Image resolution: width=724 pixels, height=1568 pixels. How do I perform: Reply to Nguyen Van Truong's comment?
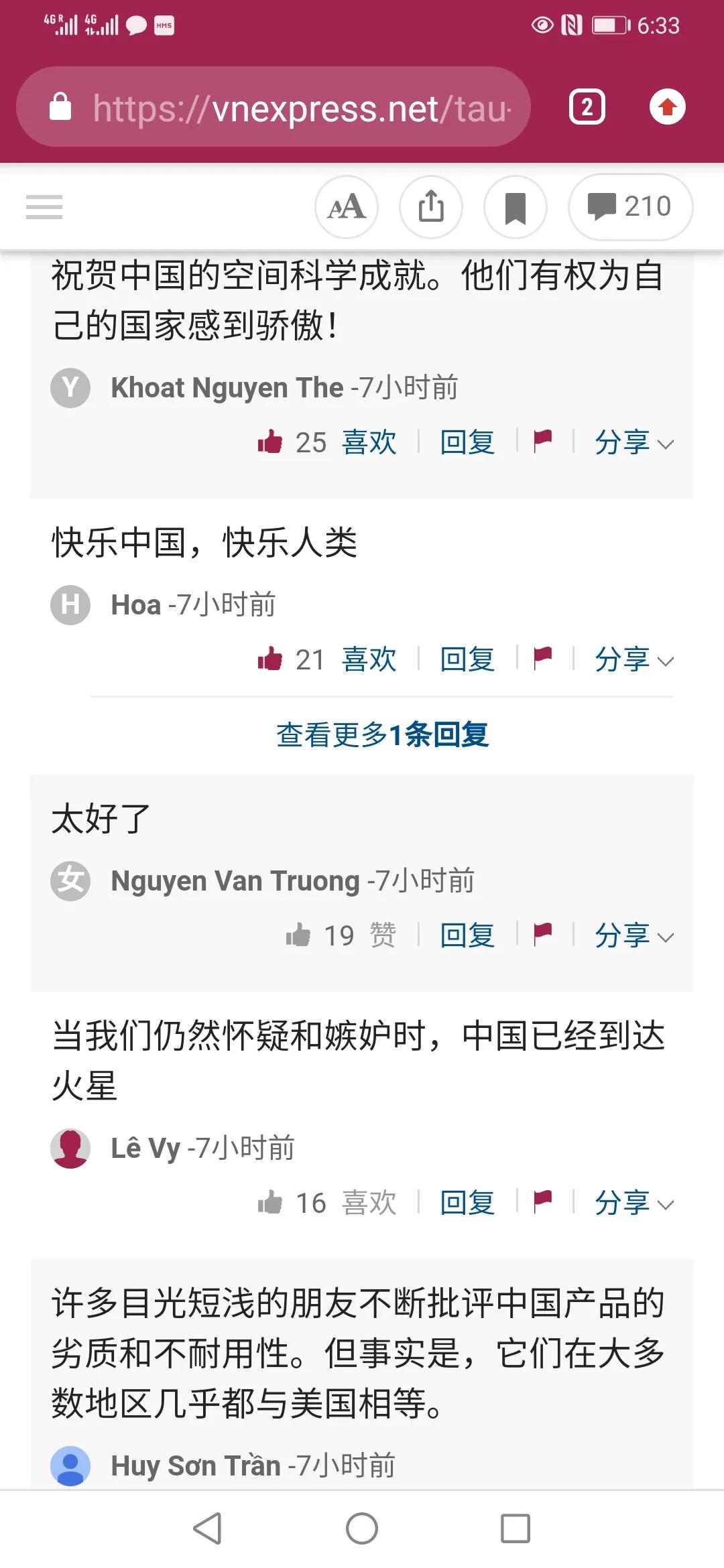[467, 935]
